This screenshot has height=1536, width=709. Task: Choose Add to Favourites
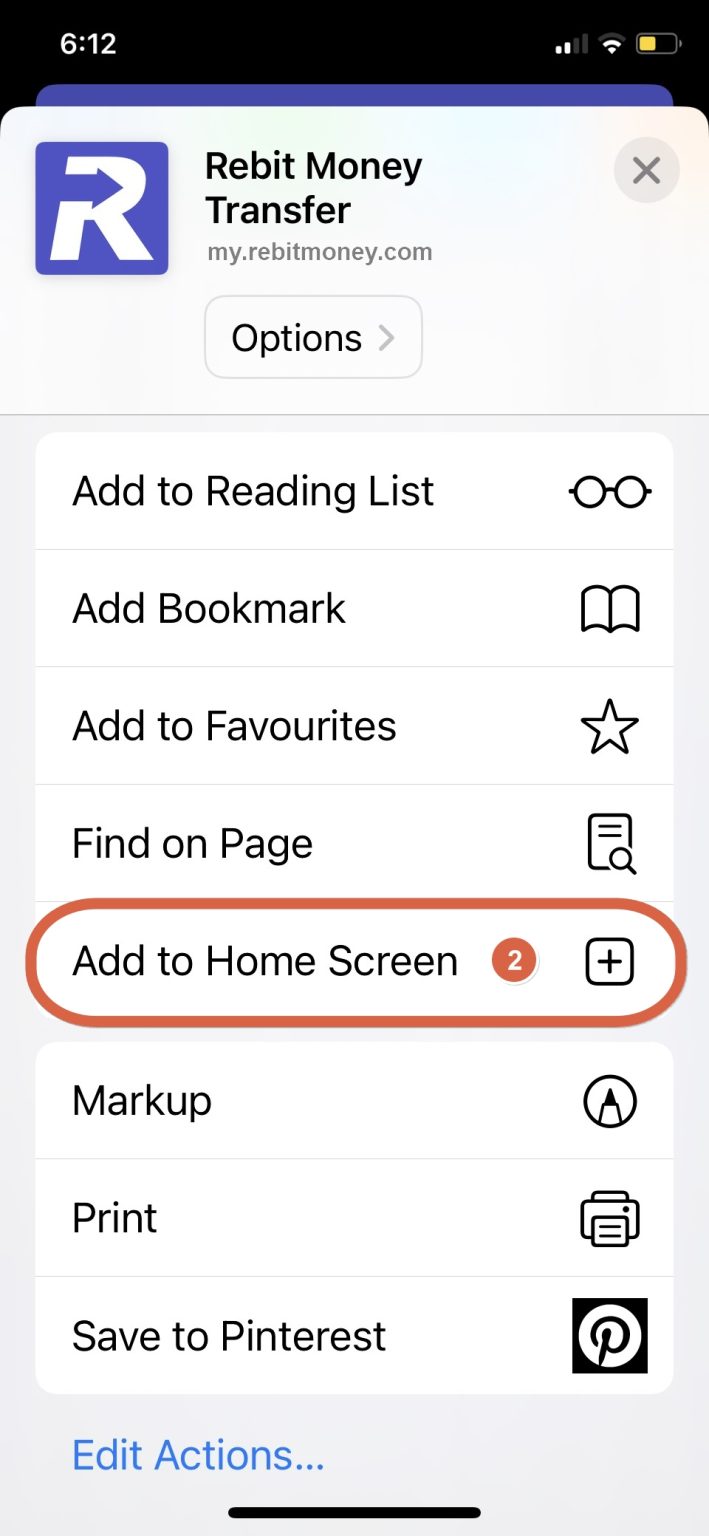coord(354,726)
